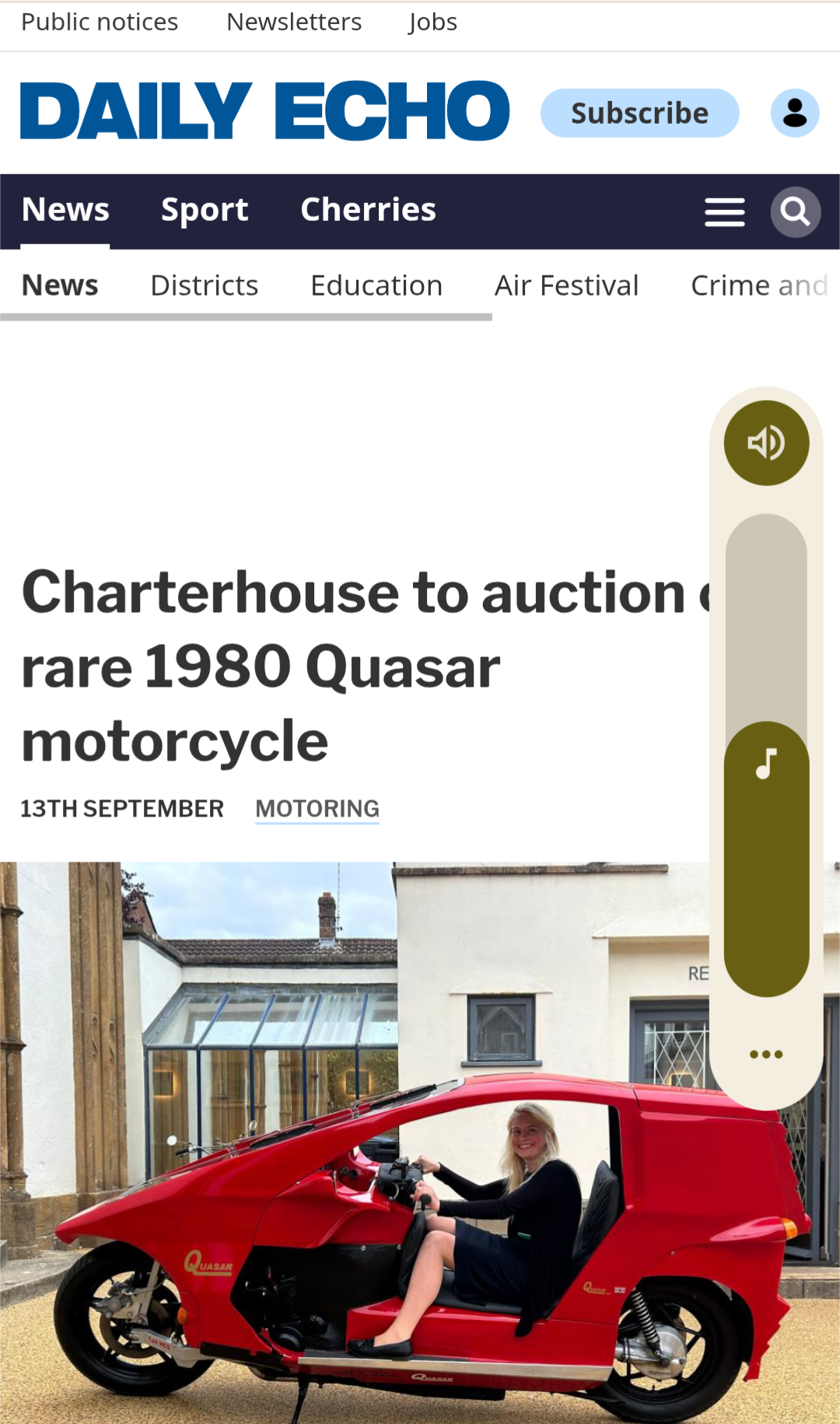840x1424 pixels.
Task: Select the main News tab
Action: pos(65,210)
